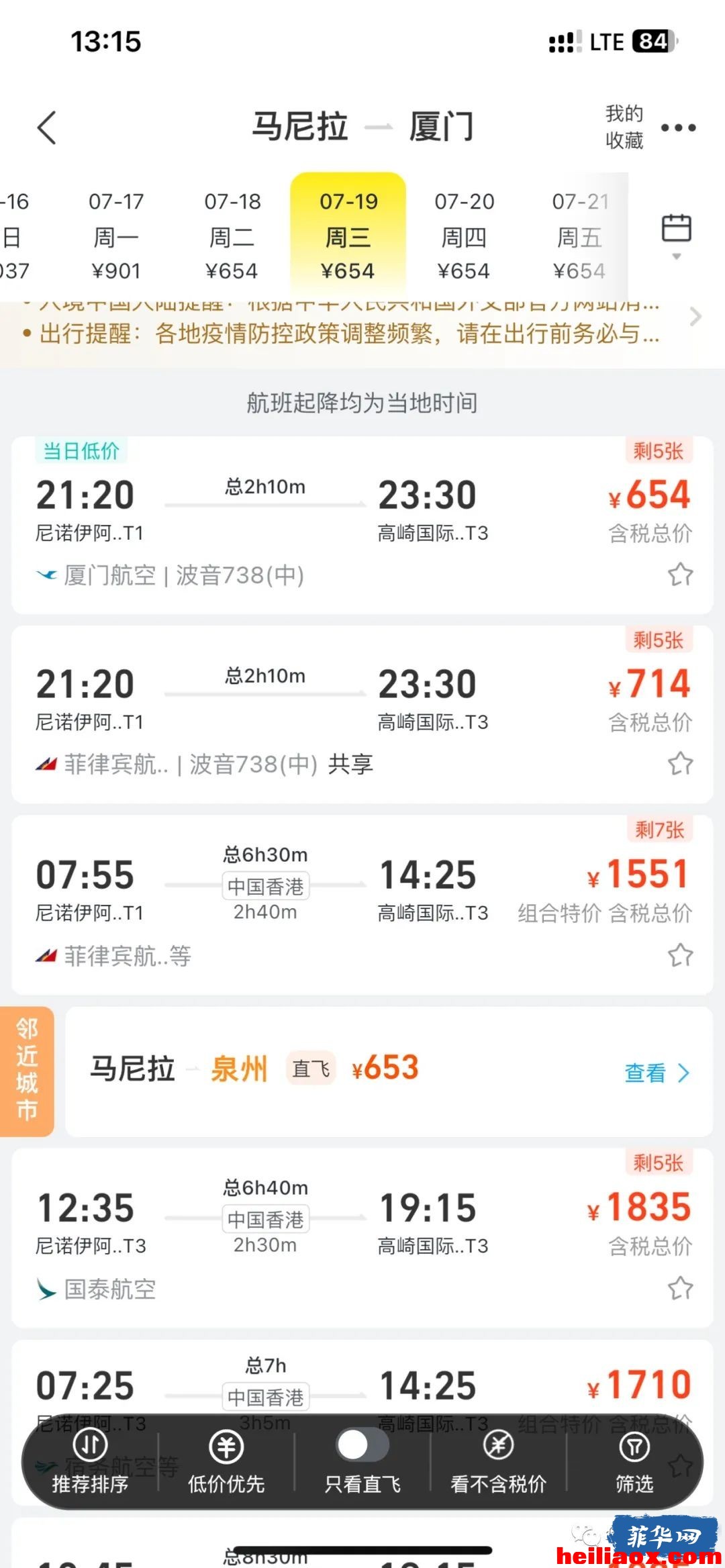The image size is (725, 1568).
Task: Favorite the ¥714 flight with star
Action: point(680,763)
